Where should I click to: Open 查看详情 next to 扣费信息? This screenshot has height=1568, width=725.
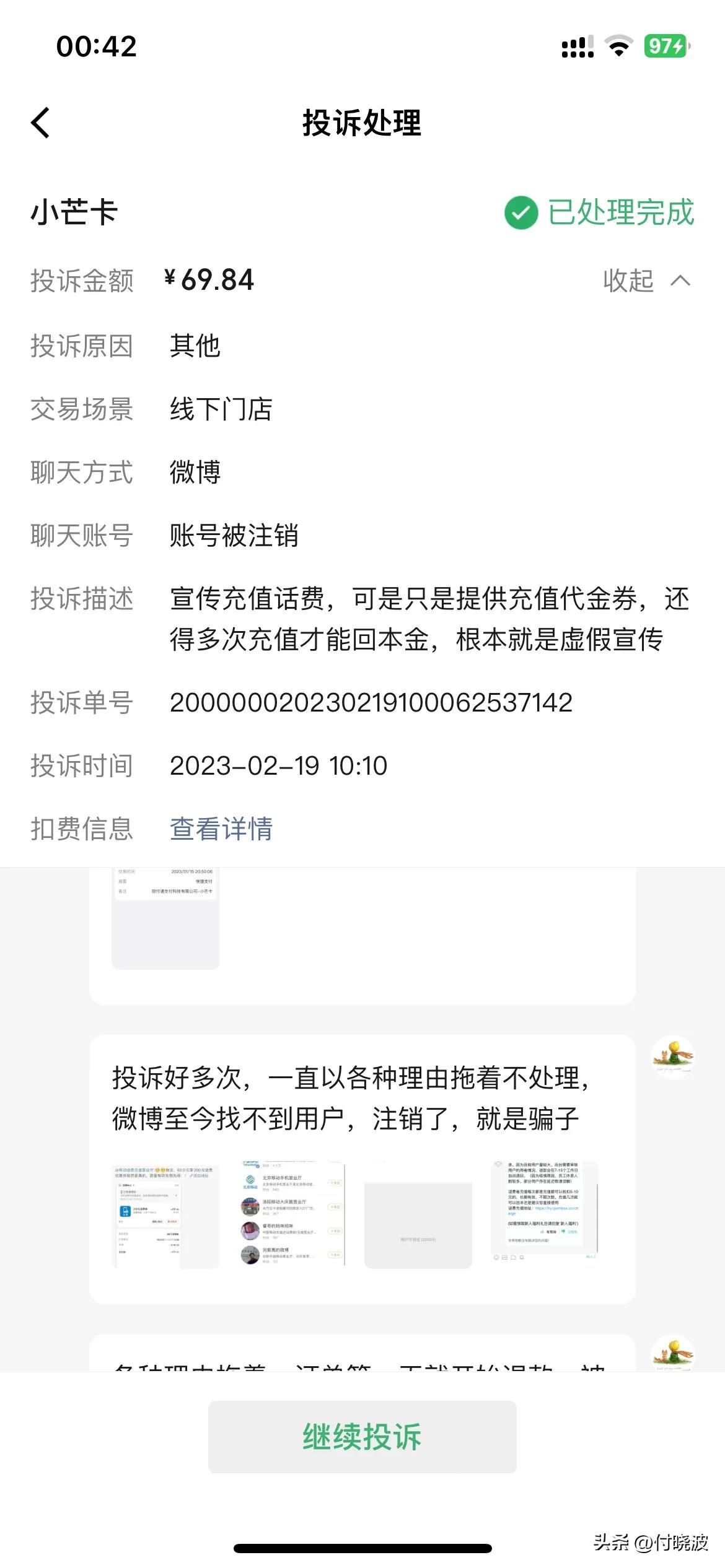[221, 830]
